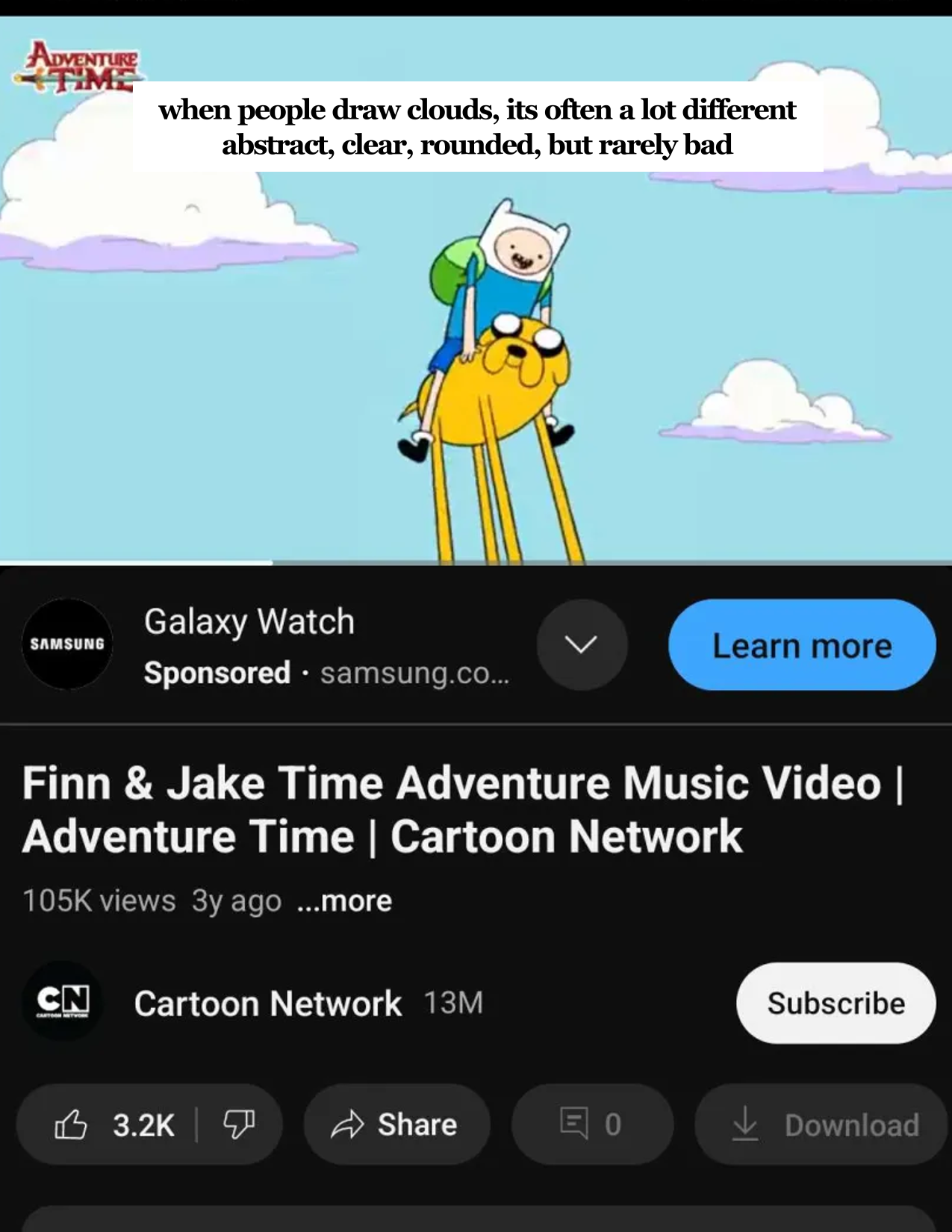Subscribe to Cartoon Network

(x=835, y=1003)
